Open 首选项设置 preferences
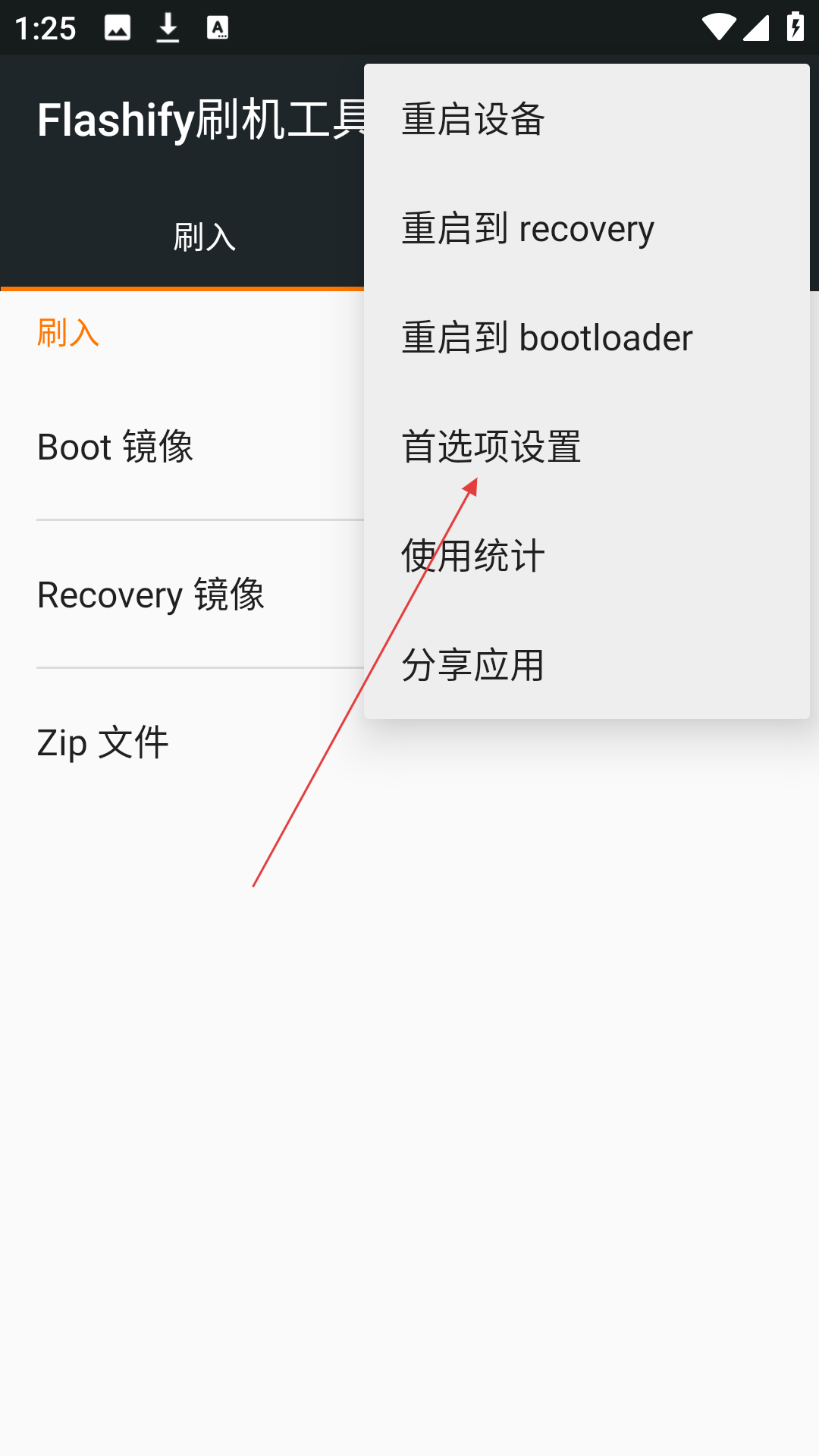Image resolution: width=819 pixels, height=1456 pixels. pos(587,447)
